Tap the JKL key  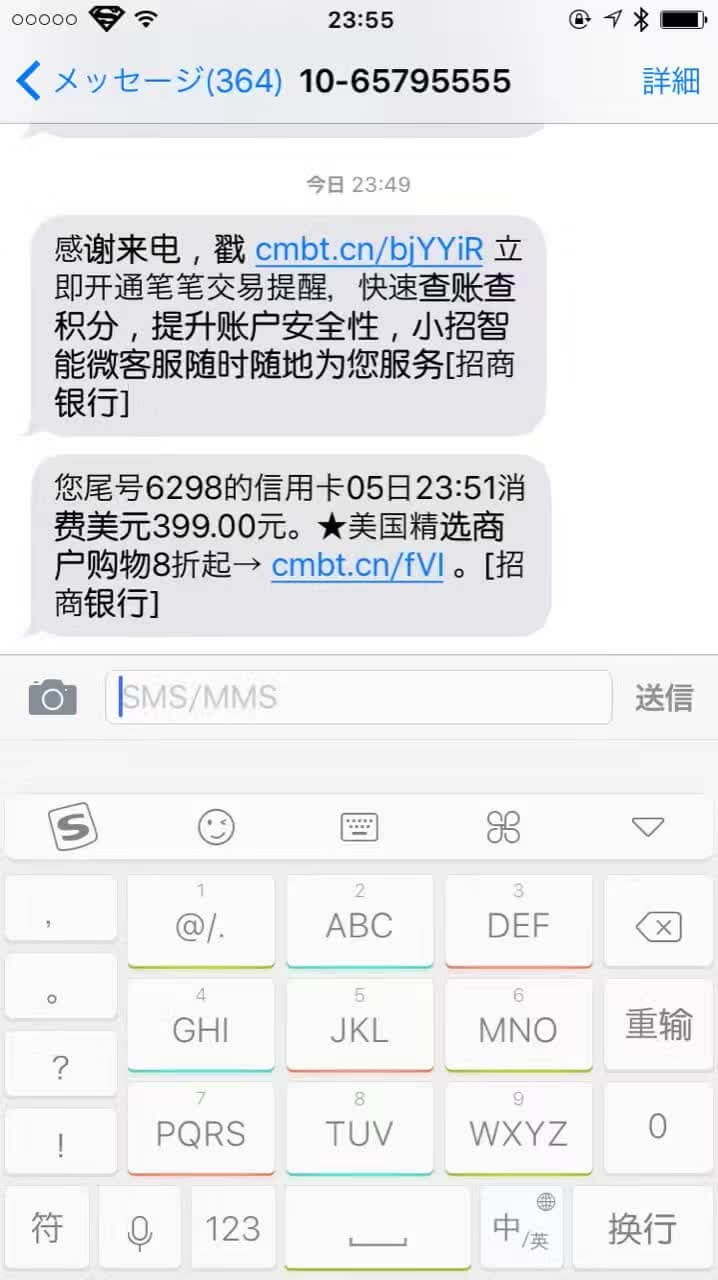click(x=359, y=1025)
